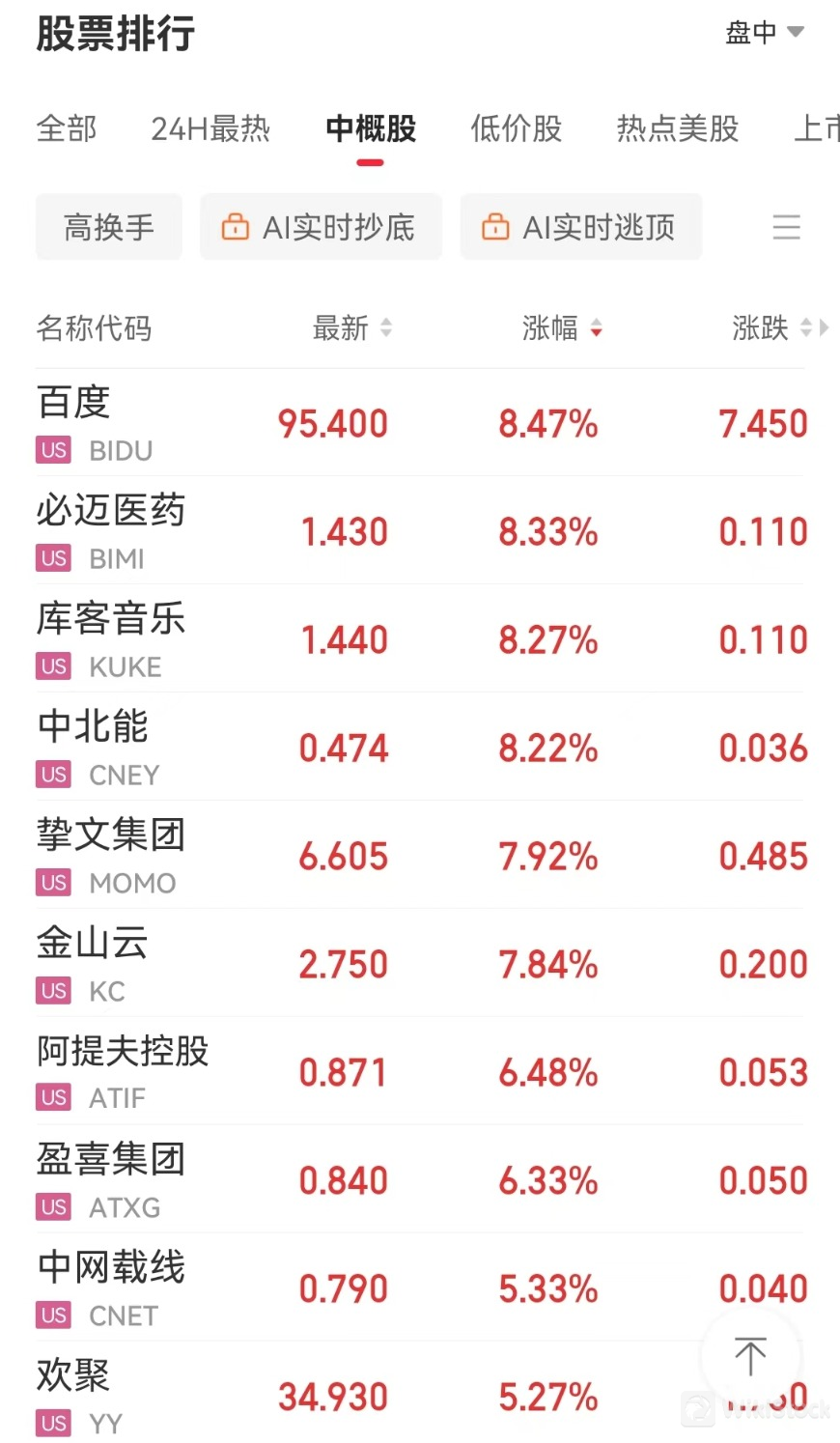
Task: Switch to the 热点美股 tab
Action: point(678,128)
